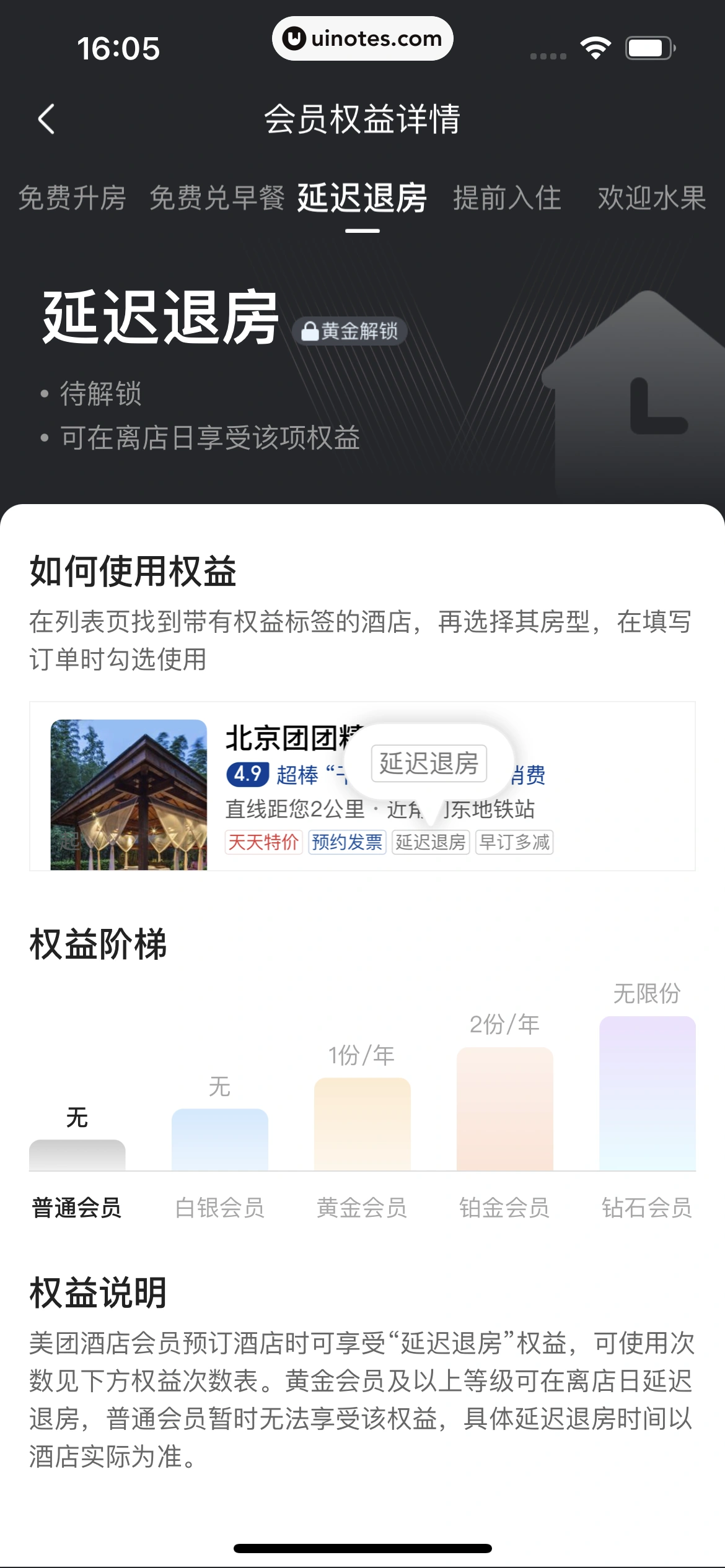Click the lock icon on 黄金解锁 badge
Screen dimensions: 725x1568
point(309,332)
